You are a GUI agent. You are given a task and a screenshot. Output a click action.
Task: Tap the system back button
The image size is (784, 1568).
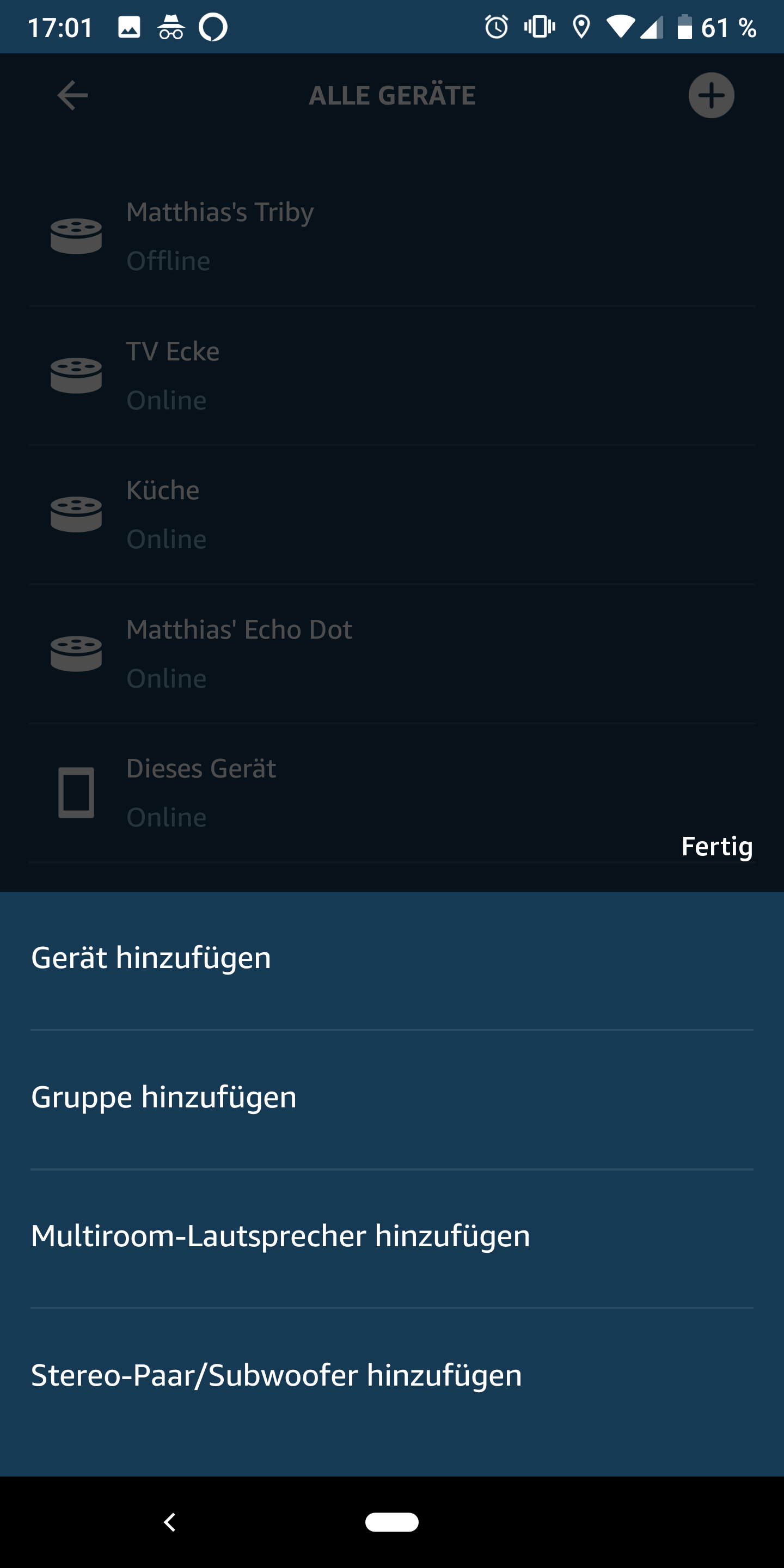(170, 1522)
